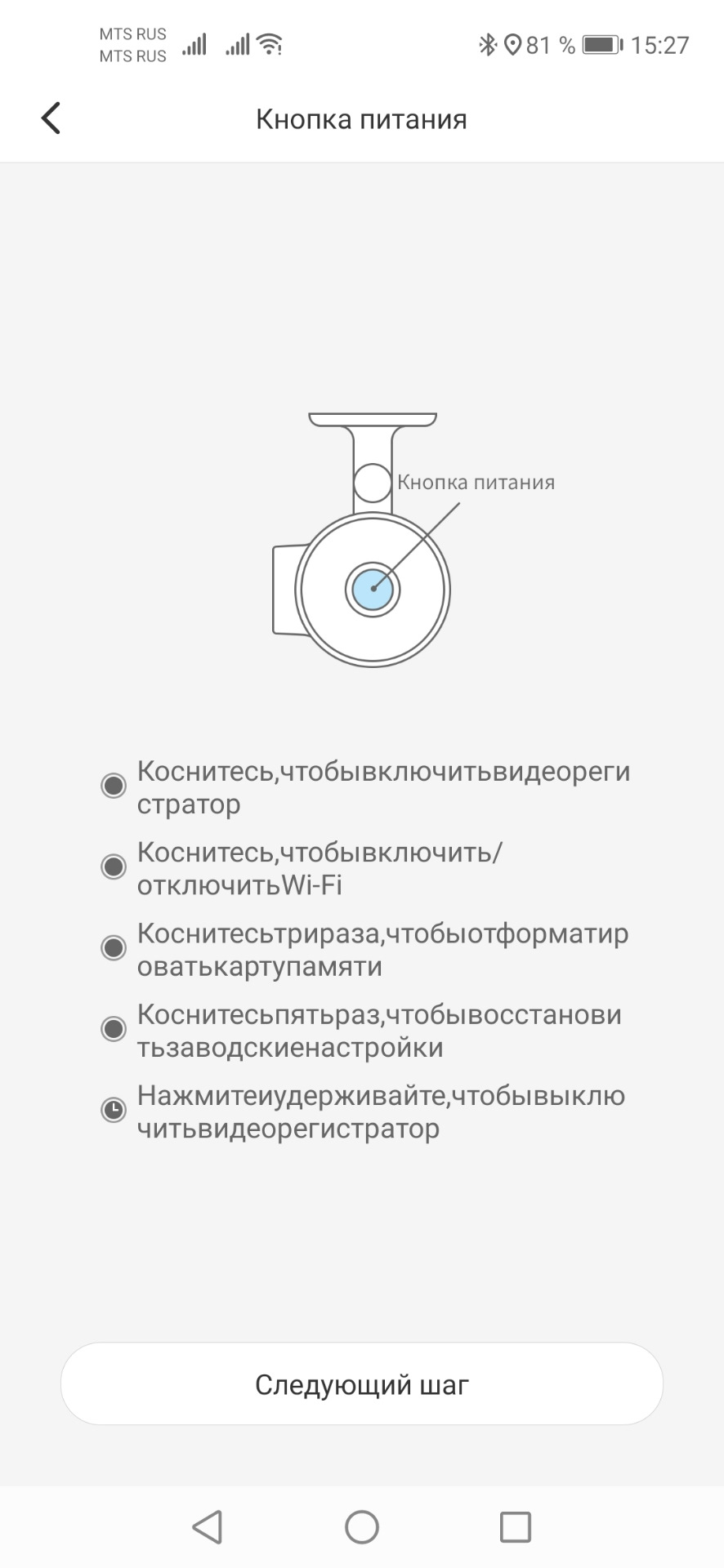The image size is (724, 1568).
Task: Tap the system back button
Action: pyautogui.click(x=208, y=1526)
